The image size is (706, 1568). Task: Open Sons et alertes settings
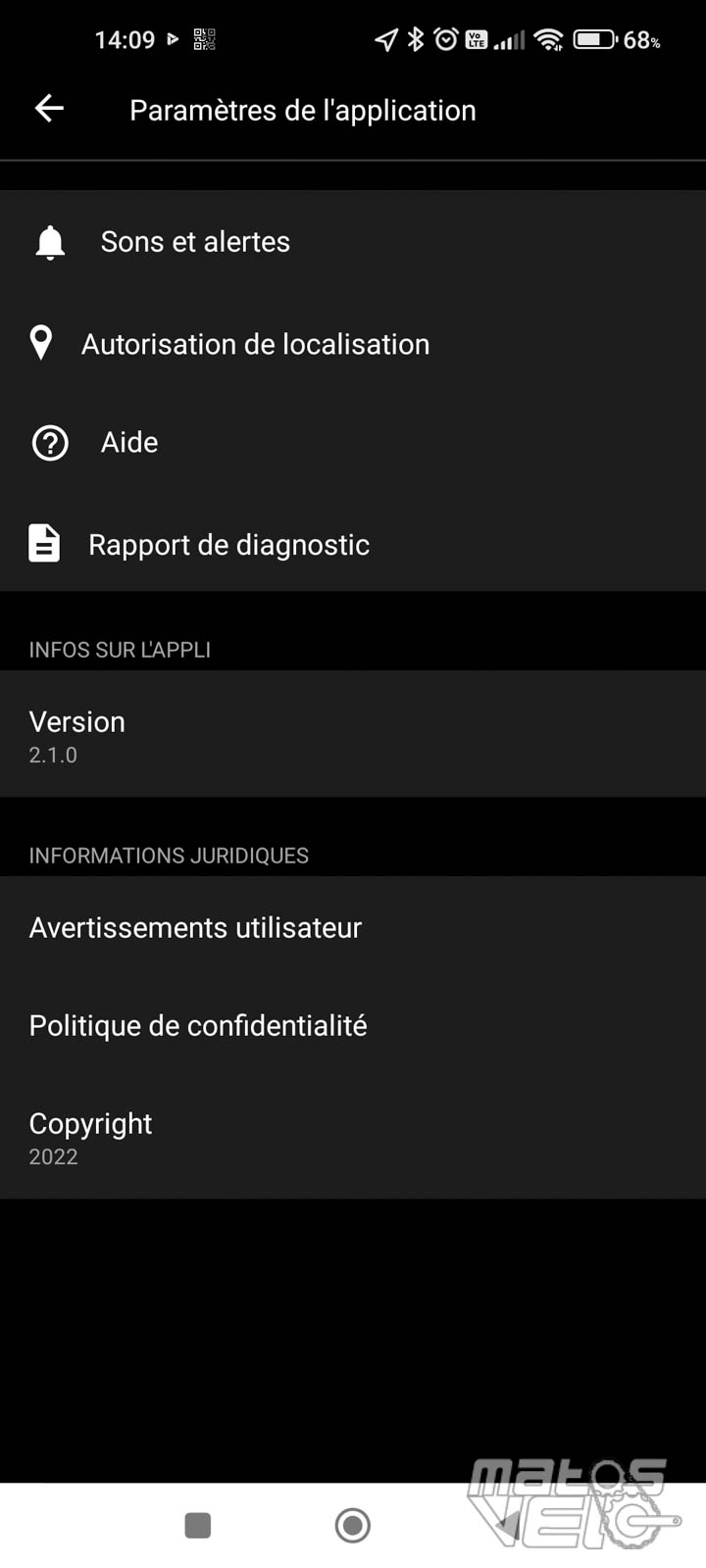coord(353,242)
